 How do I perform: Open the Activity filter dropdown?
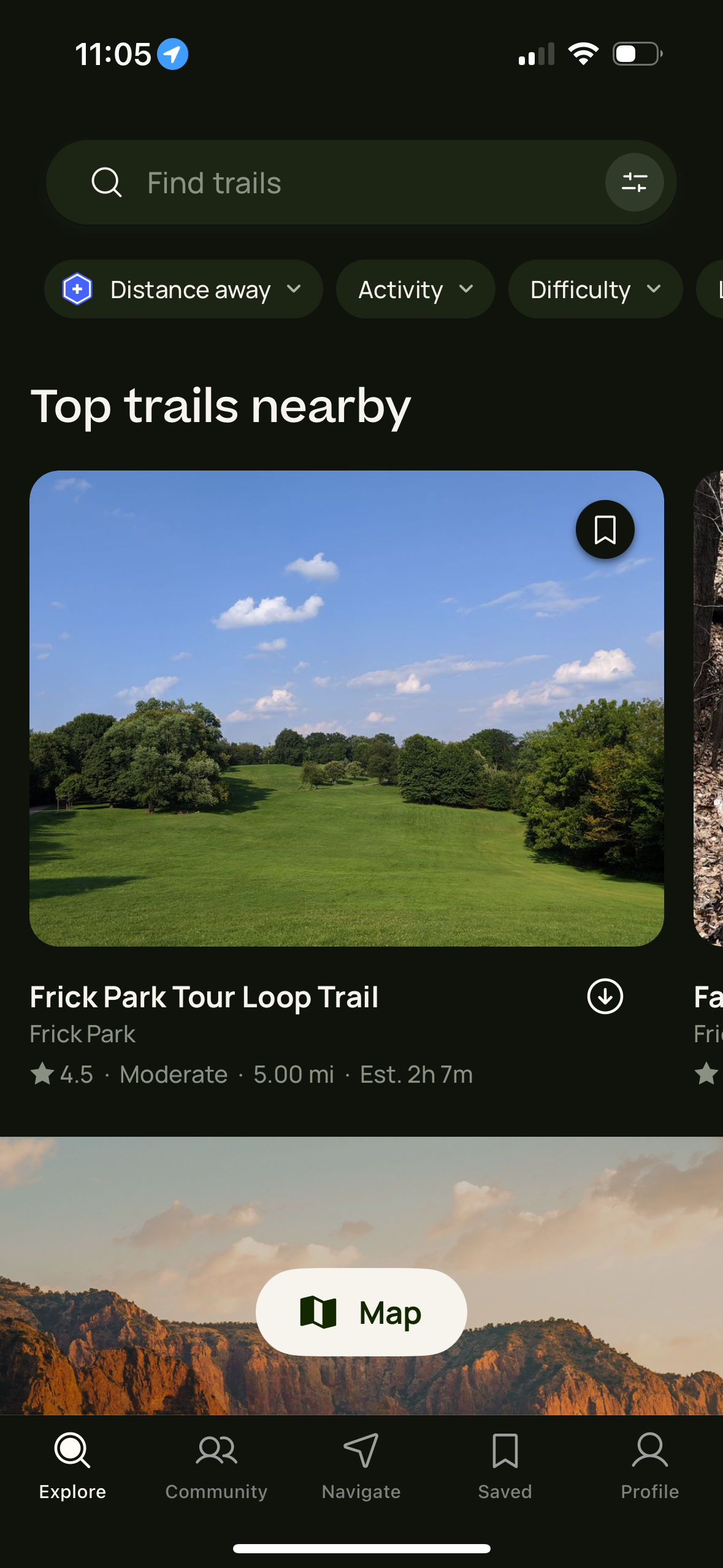415,289
